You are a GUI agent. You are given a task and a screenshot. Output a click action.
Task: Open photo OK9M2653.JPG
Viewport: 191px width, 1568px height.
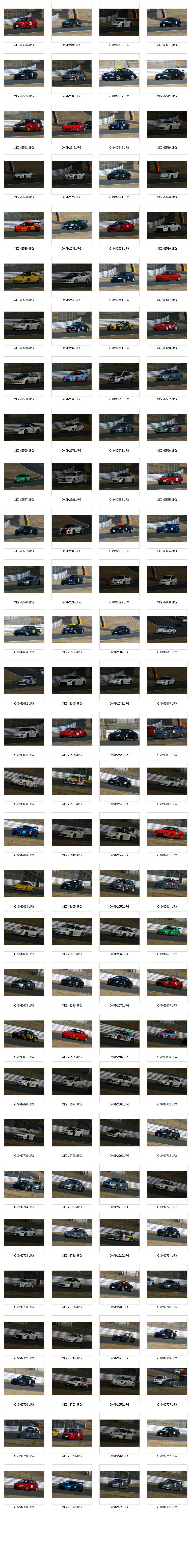24,883
